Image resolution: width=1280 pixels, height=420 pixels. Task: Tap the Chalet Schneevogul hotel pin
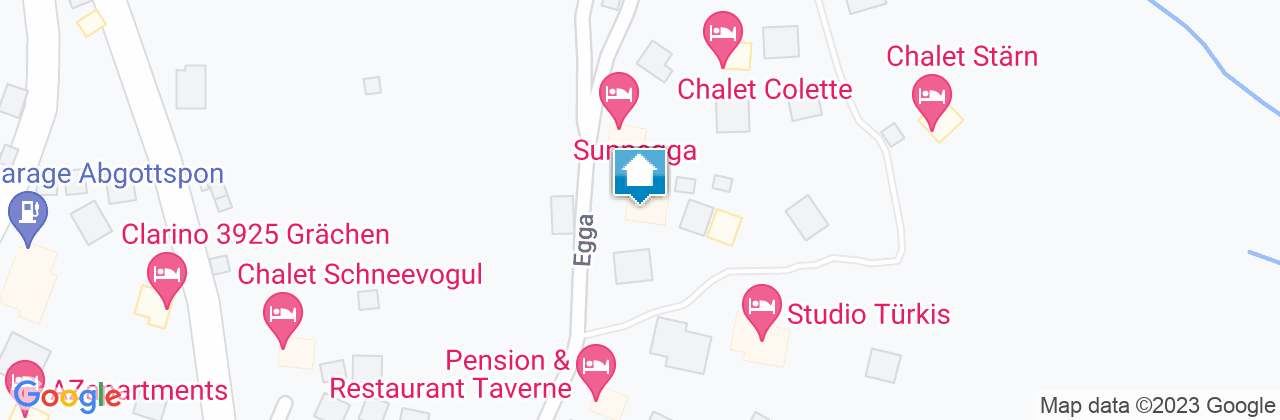tap(283, 314)
